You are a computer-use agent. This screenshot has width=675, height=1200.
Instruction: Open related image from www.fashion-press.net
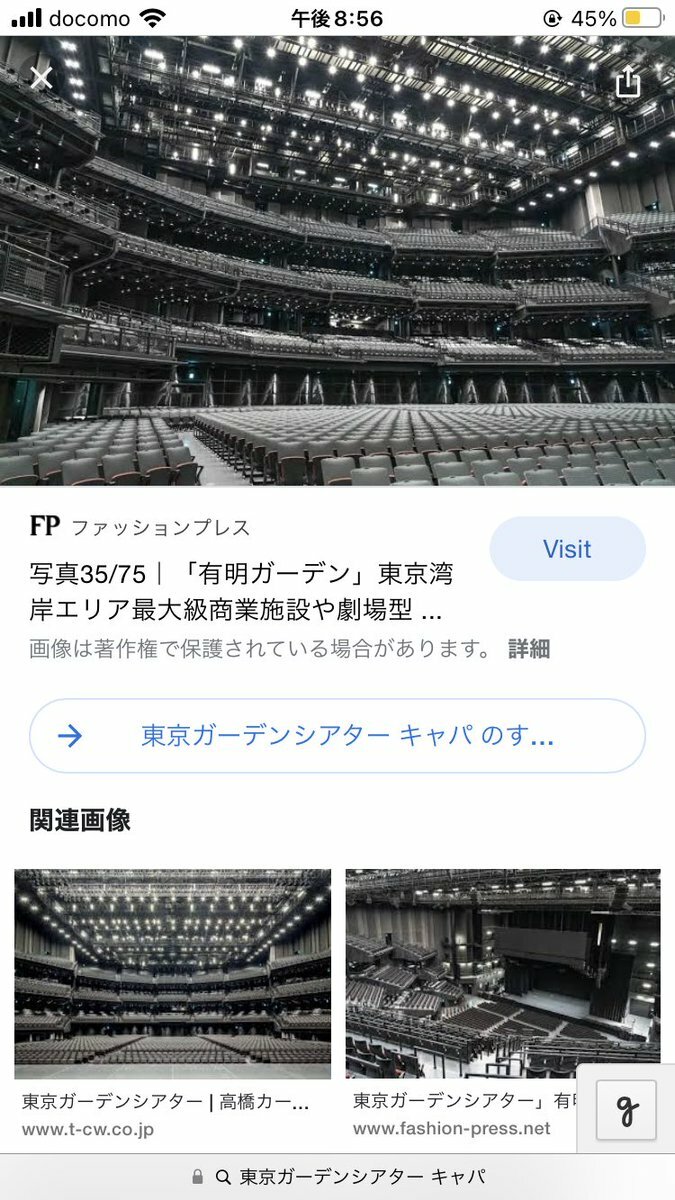[x=502, y=973]
